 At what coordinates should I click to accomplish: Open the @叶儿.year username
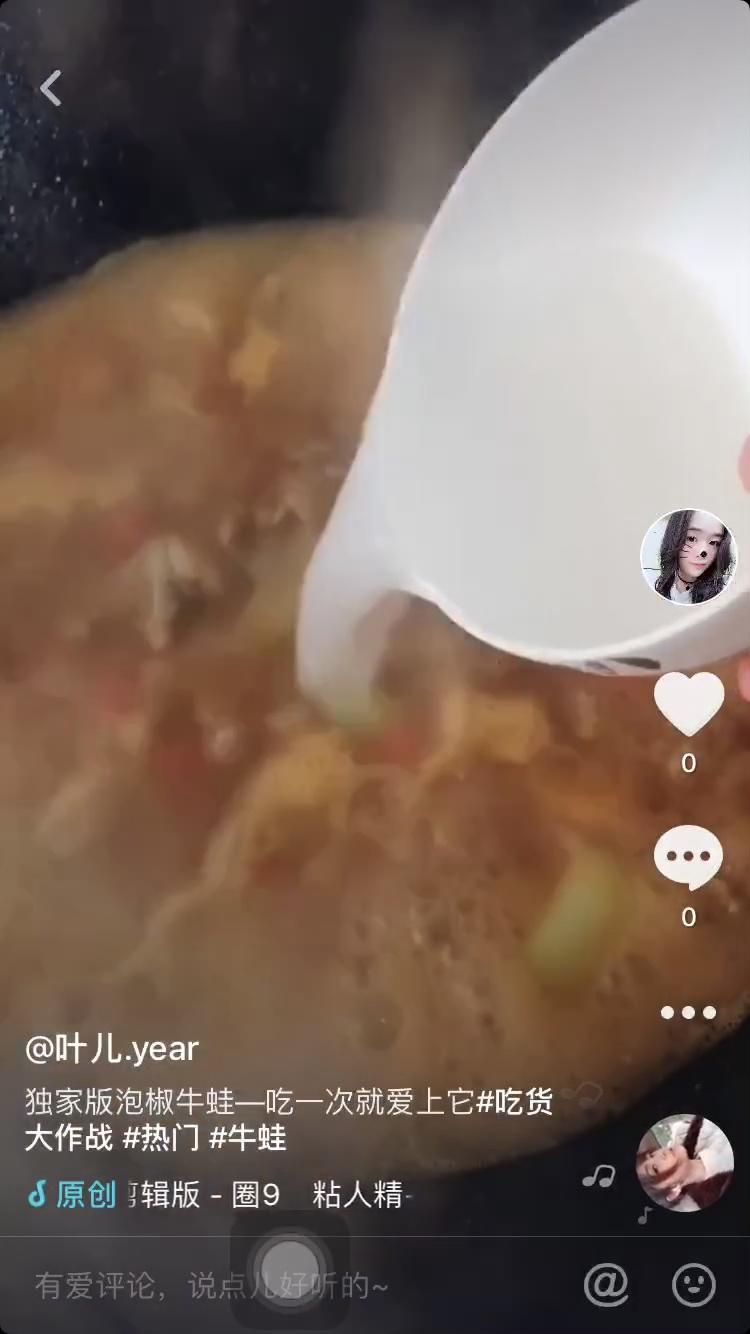click(x=112, y=1049)
